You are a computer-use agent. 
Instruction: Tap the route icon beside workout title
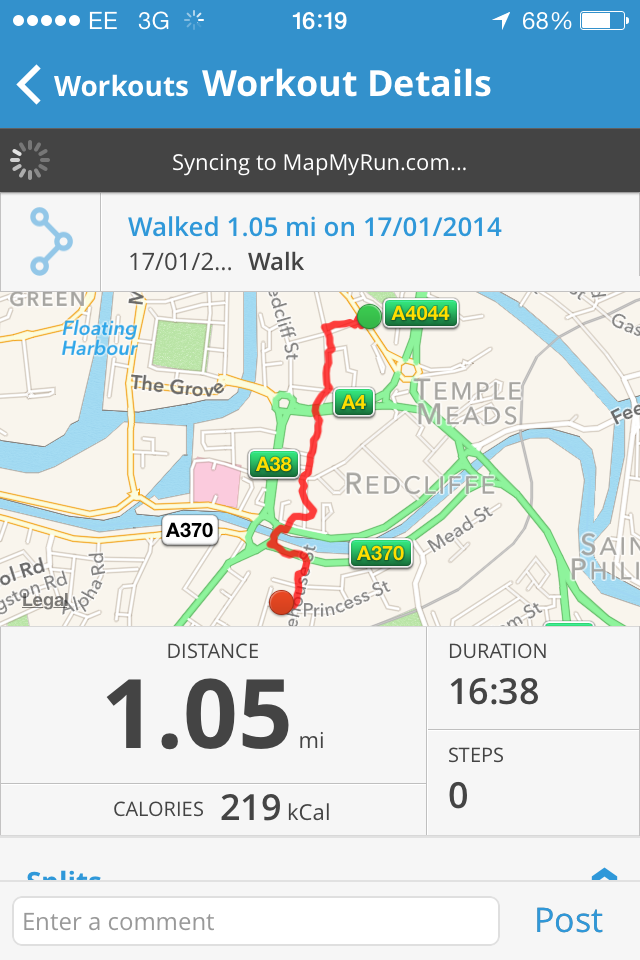pos(51,241)
